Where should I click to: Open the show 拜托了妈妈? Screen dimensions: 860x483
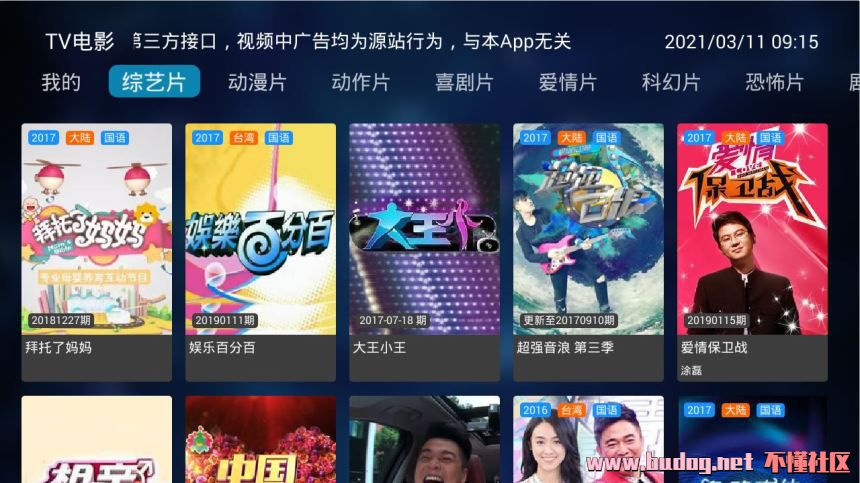point(97,252)
